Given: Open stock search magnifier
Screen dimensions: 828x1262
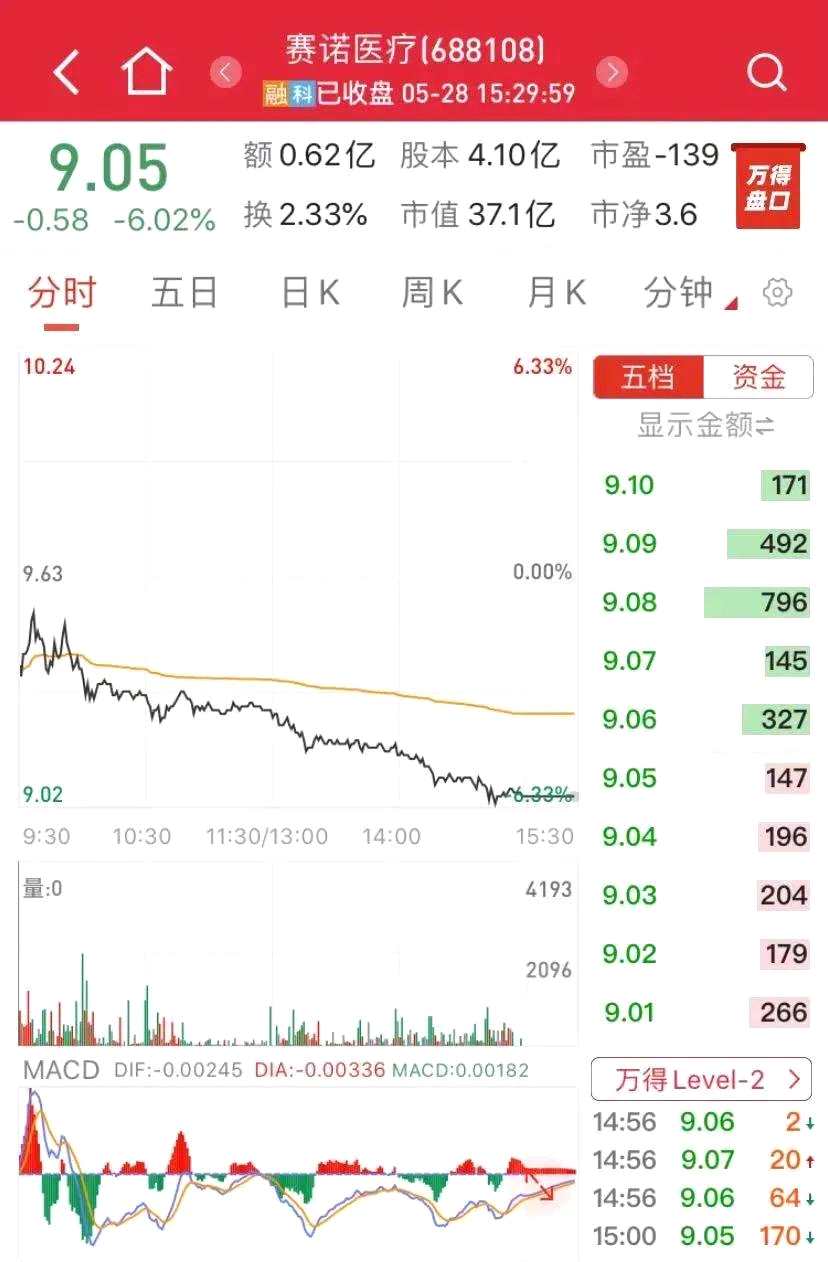Looking at the screenshot, I should pyautogui.click(x=767, y=72).
